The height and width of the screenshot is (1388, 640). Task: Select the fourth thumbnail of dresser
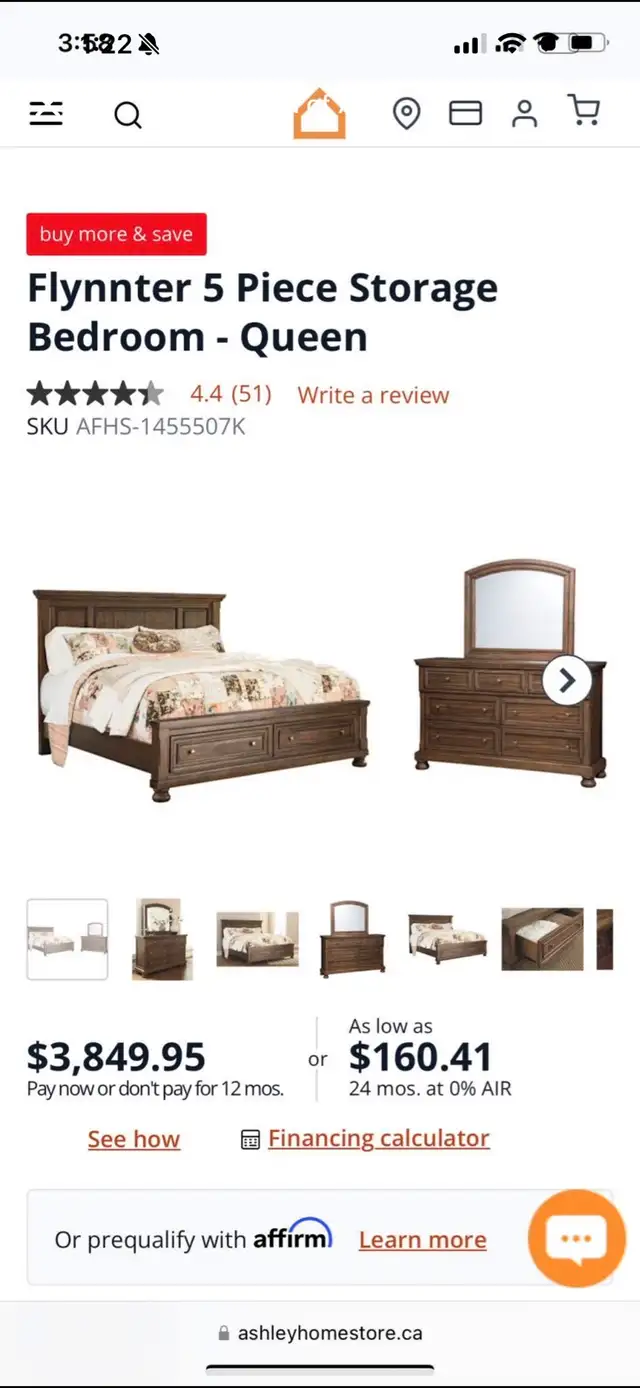(x=352, y=939)
